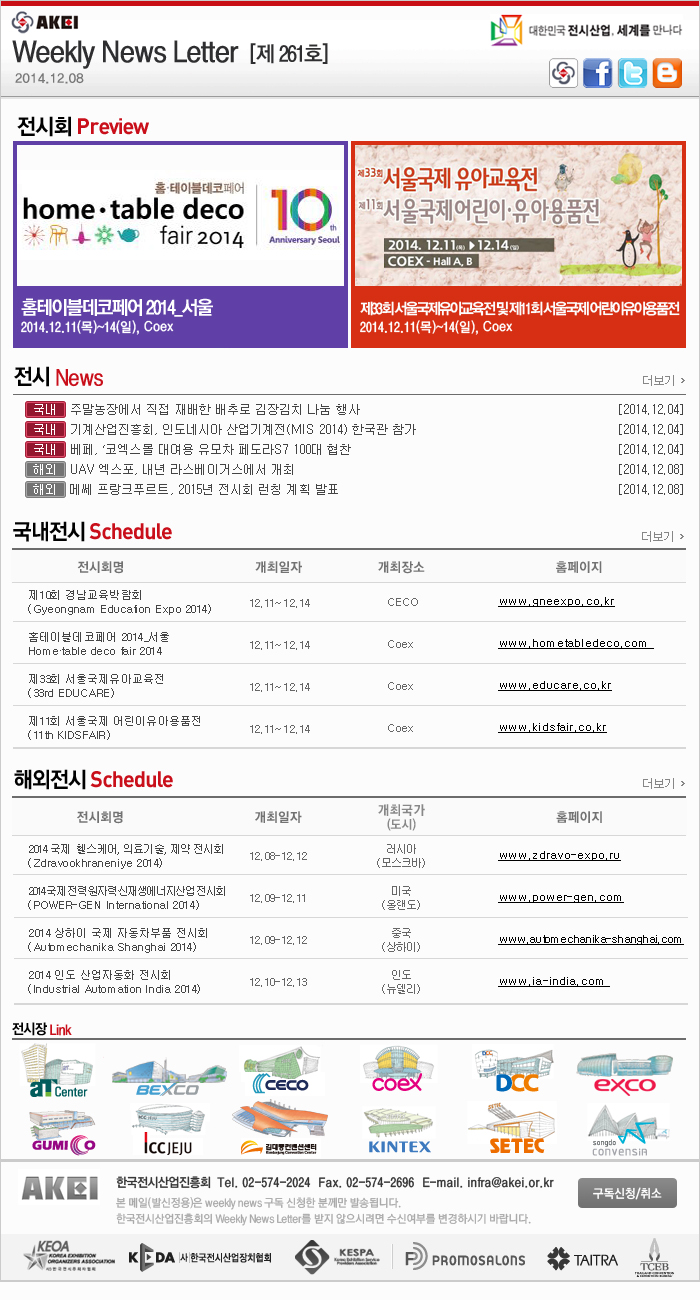This screenshot has height=1300, width=700.
Task: Visit www.hometabledeco.com link
Action: coord(574,644)
